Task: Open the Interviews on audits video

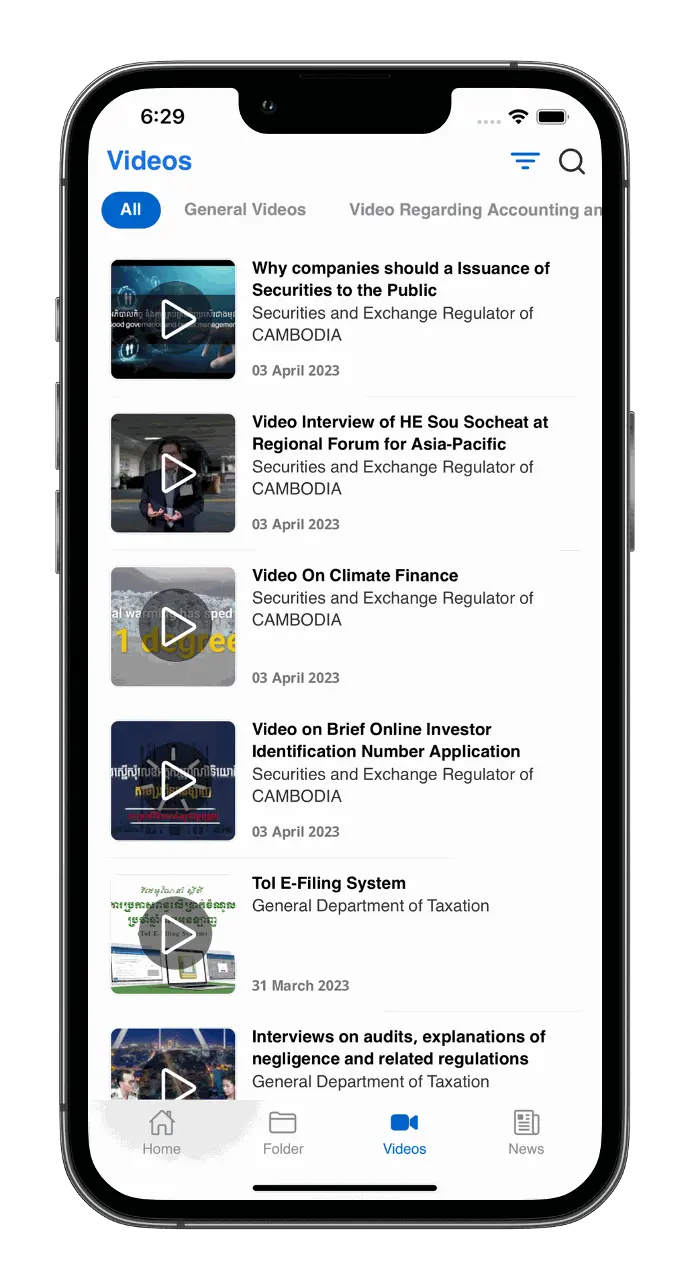Action: coord(174,1070)
